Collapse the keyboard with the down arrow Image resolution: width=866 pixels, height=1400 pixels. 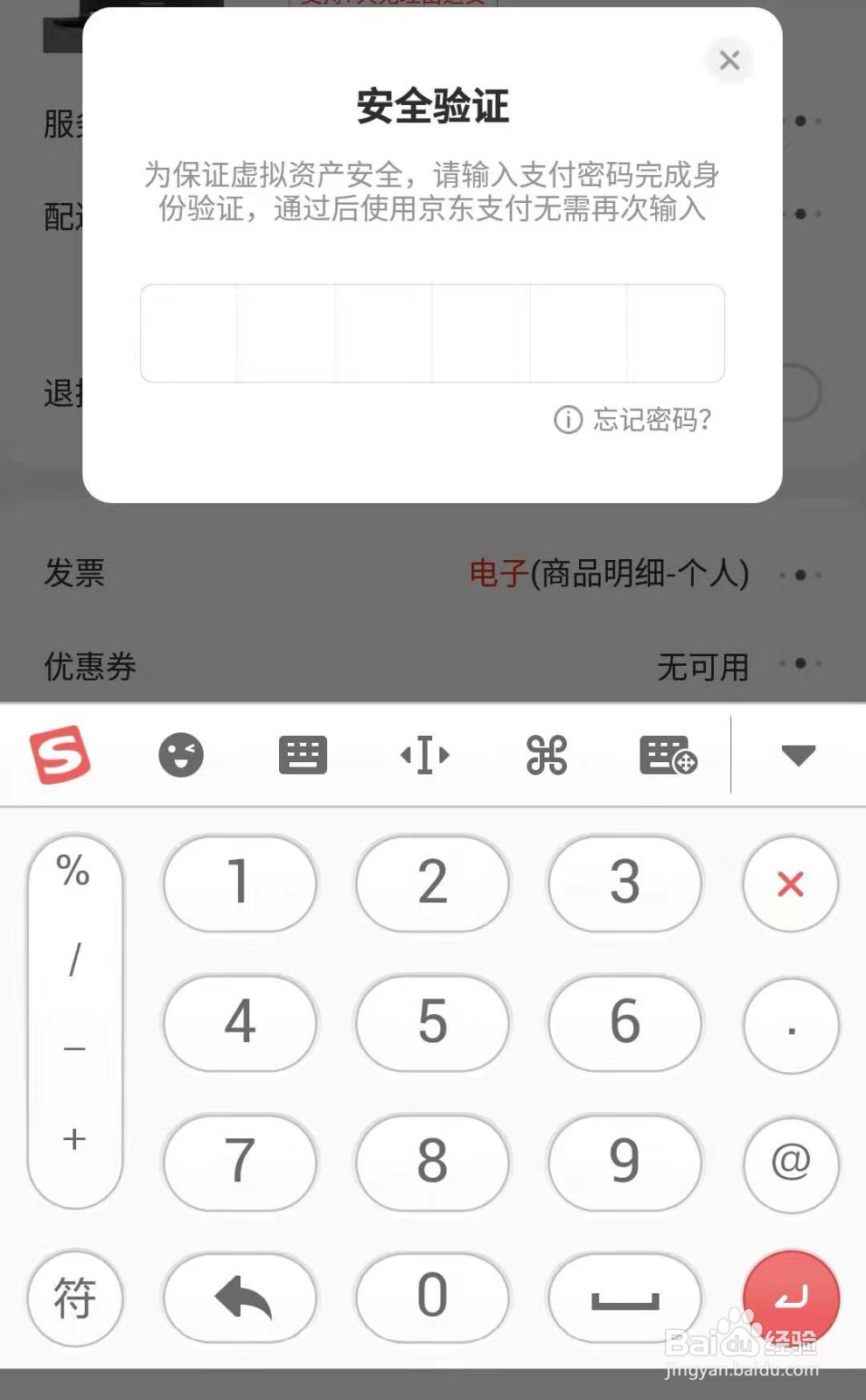797,754
